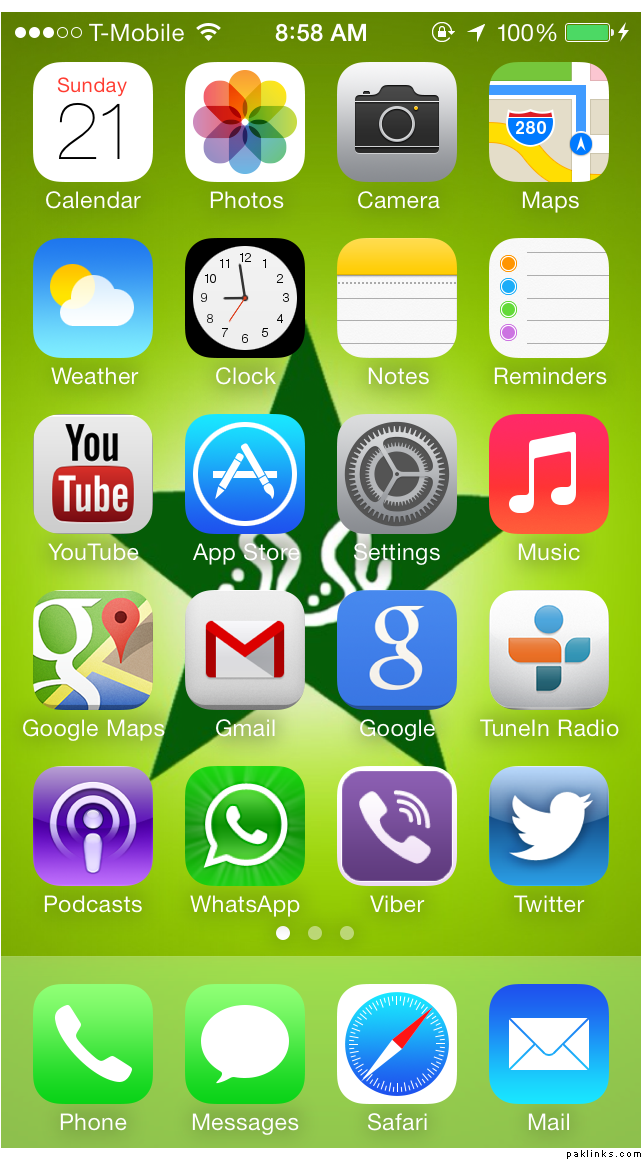Open the Clock app
The height and width of the screenshot is (1160, 642).
(x=245, y=298)
